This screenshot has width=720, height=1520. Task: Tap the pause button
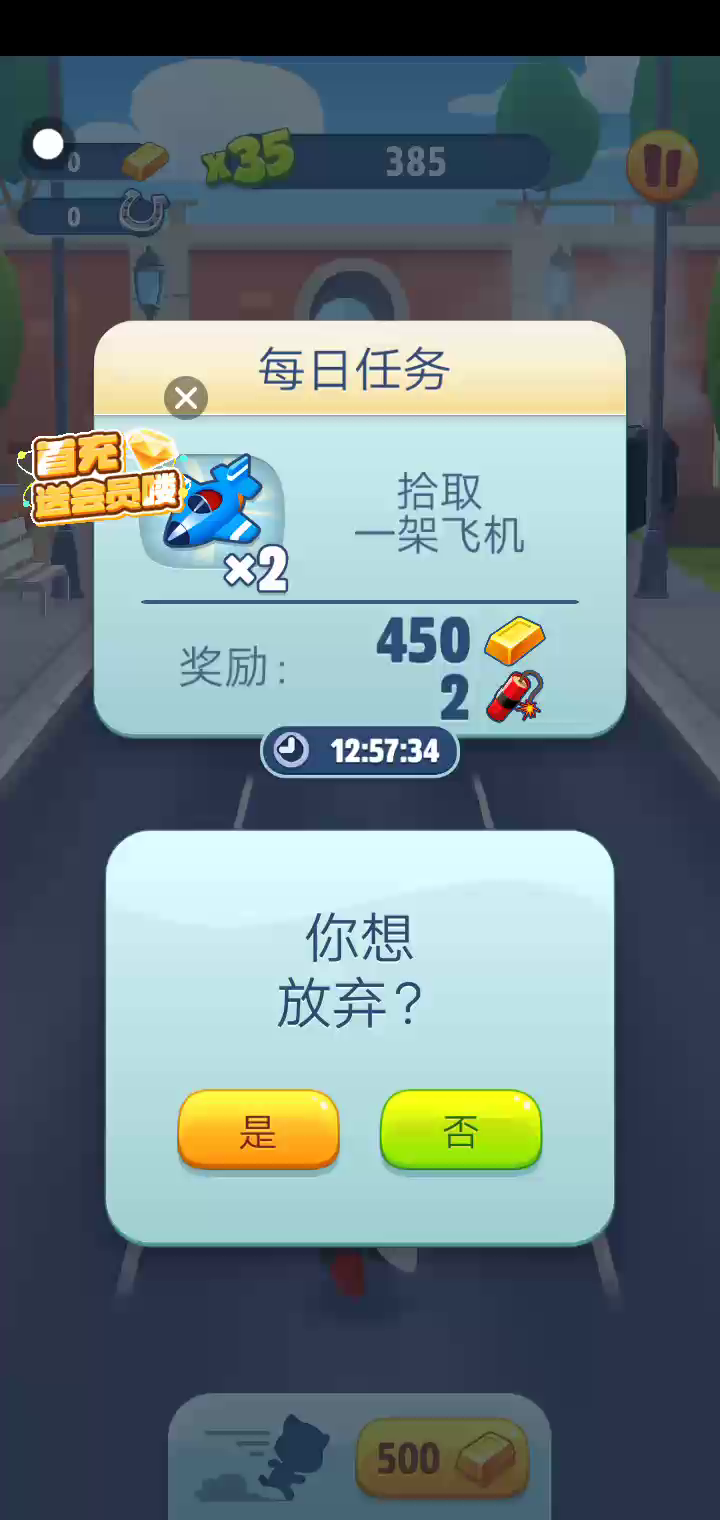click(x=661, y=165)
